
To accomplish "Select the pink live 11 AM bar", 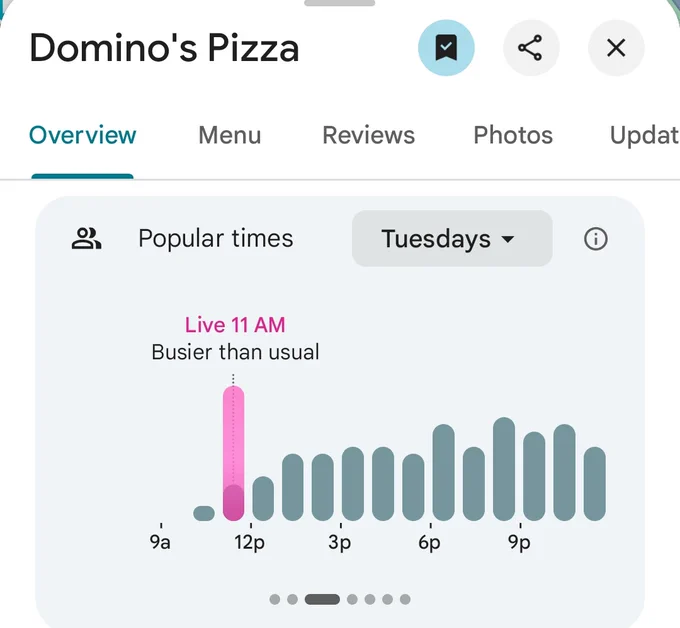I will coord(233,453).
